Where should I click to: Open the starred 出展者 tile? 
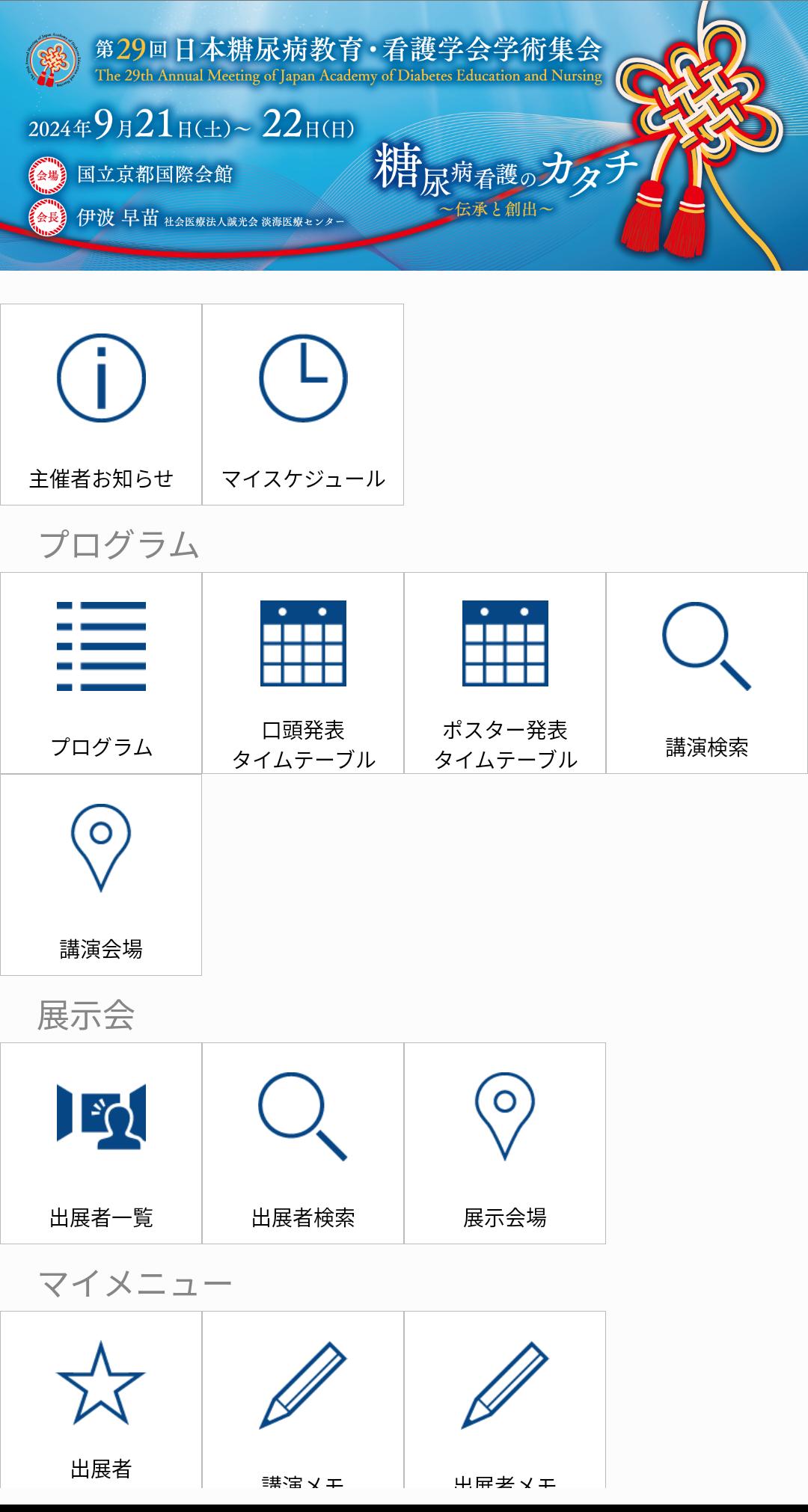point(101,1398)
